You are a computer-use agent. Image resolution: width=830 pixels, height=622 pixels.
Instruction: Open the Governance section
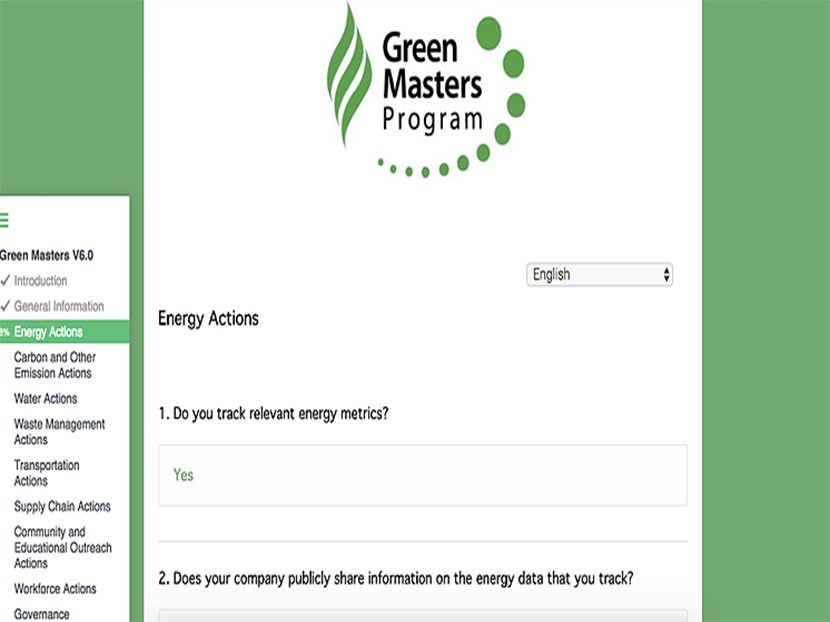(x=42, y=614)
